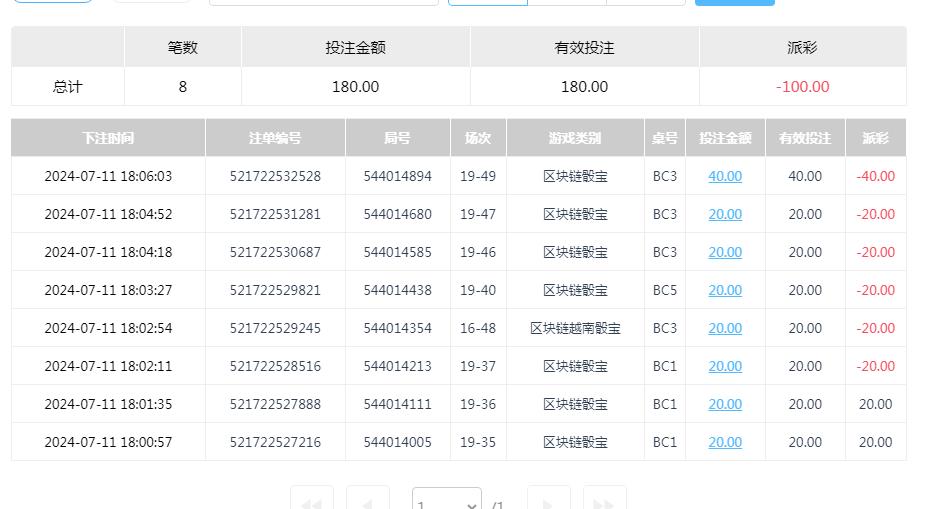Jump to the last page of records
The image size is (939, 509).
point(604,502)
